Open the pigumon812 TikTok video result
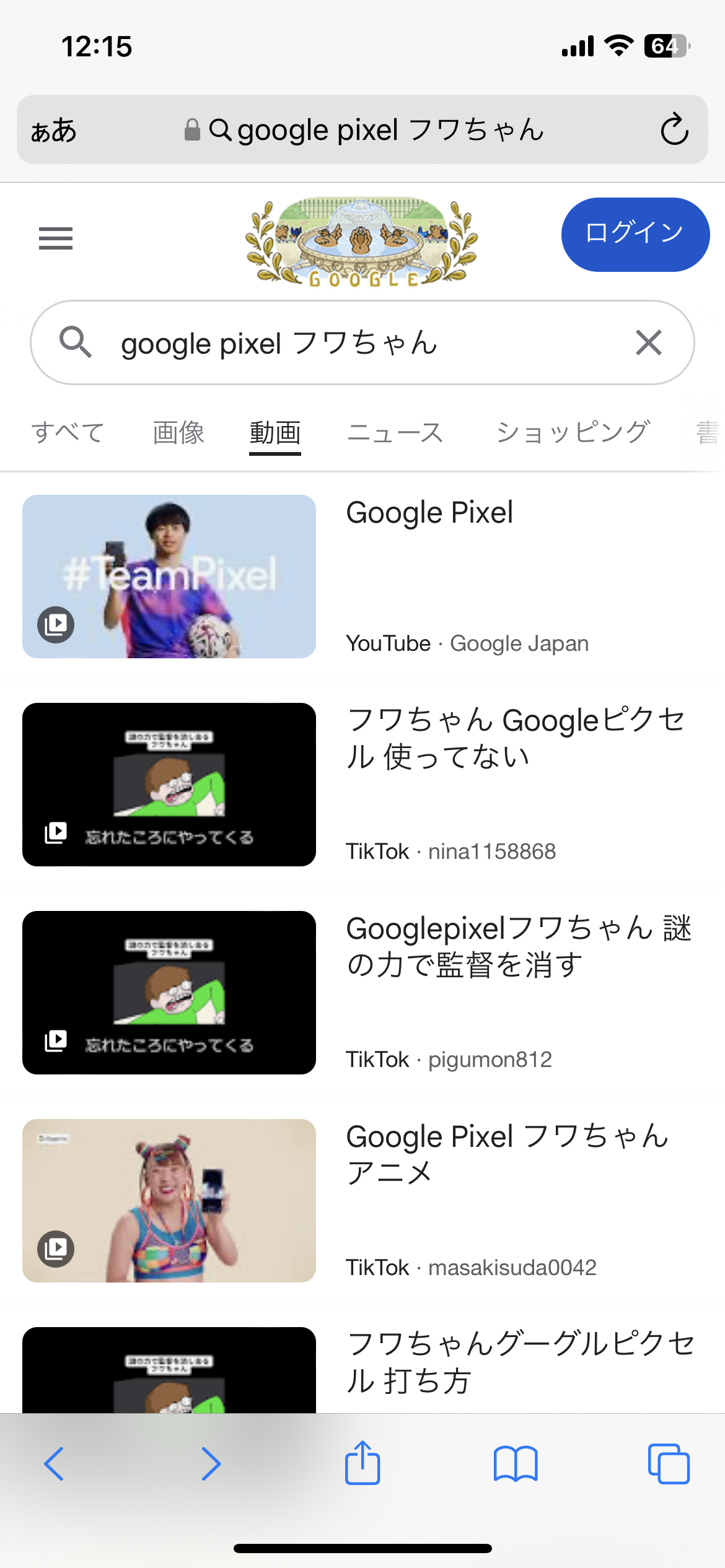This screenshot has width=725, height=1568. [518, 946]
